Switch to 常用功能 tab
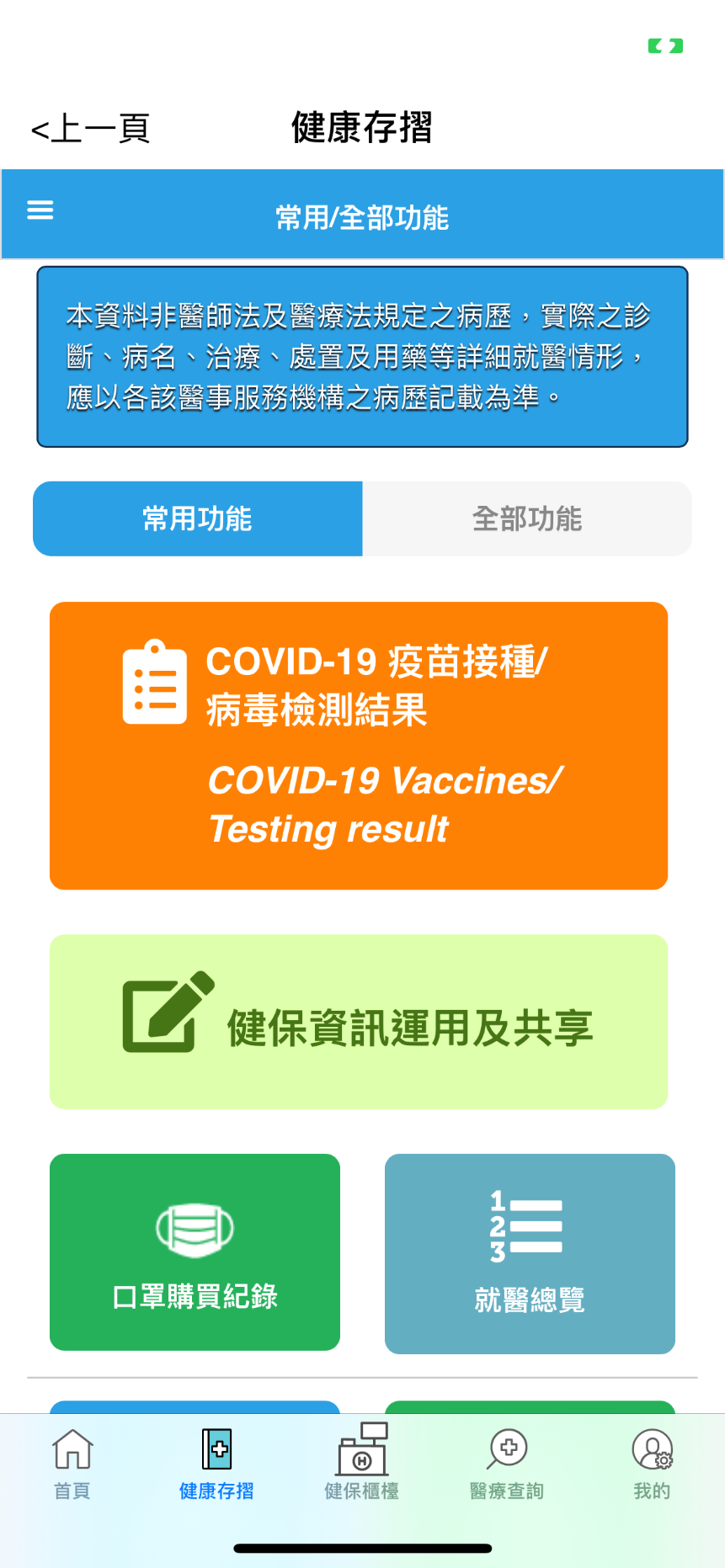725x1568 pixels. pyautogui.click(x=198, y=518)
